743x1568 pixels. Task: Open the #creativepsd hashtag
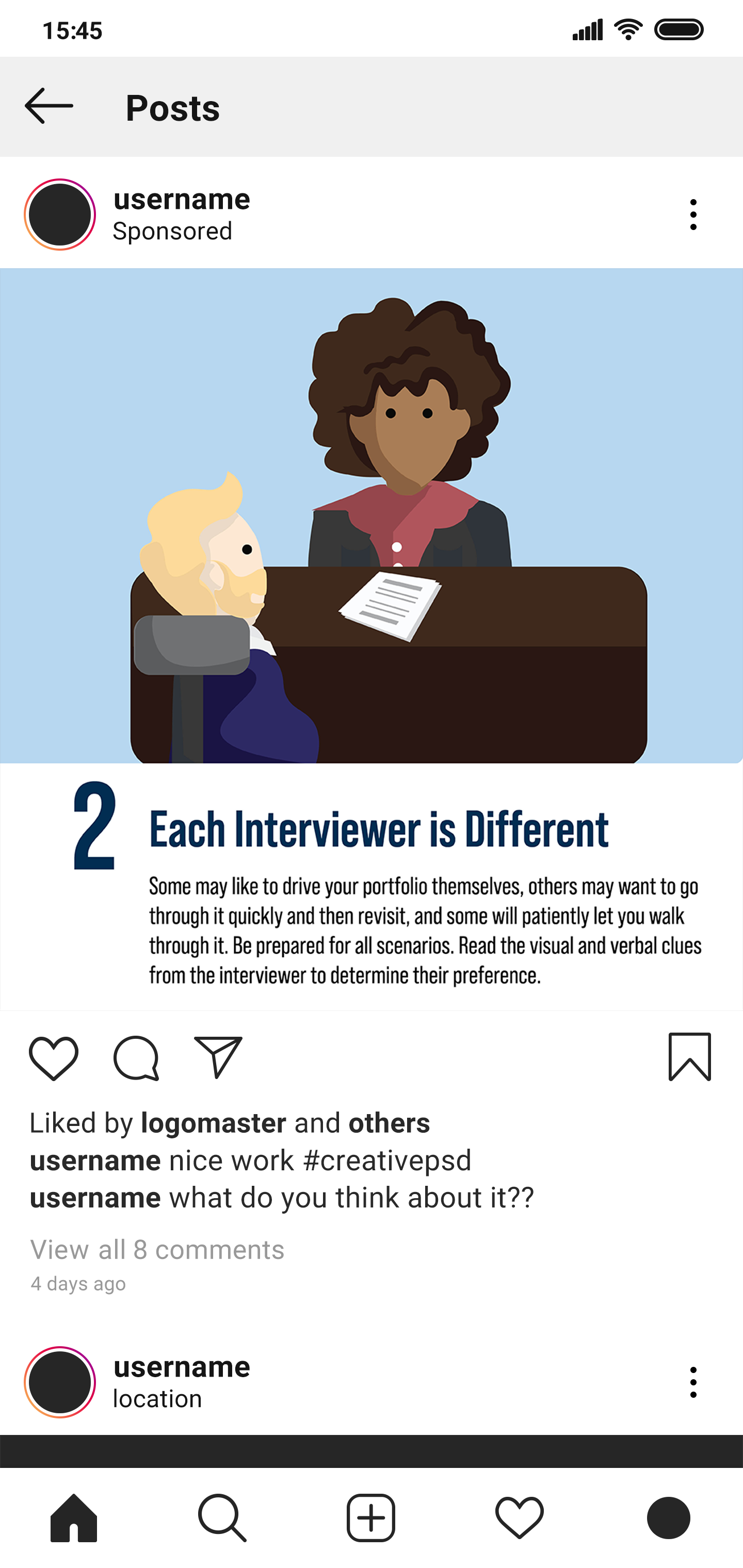point(387,1161)
